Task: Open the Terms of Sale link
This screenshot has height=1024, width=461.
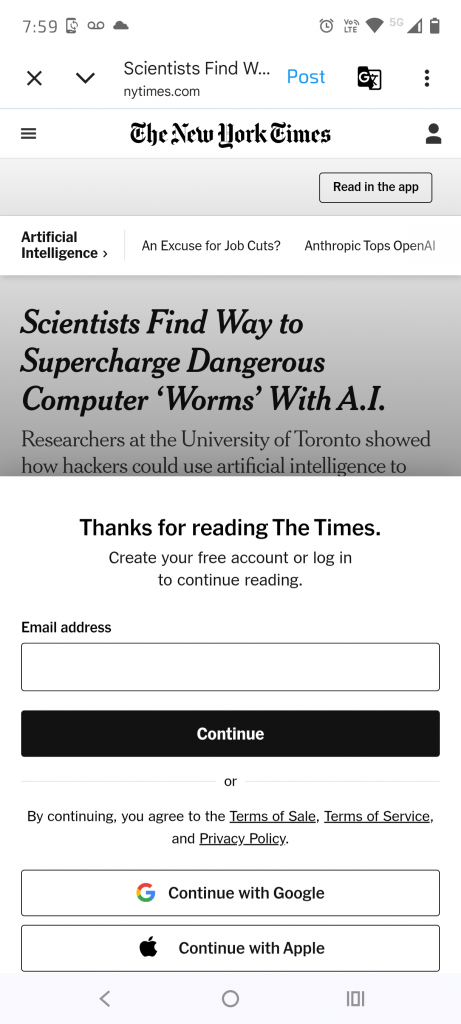Action: (273, 816)
